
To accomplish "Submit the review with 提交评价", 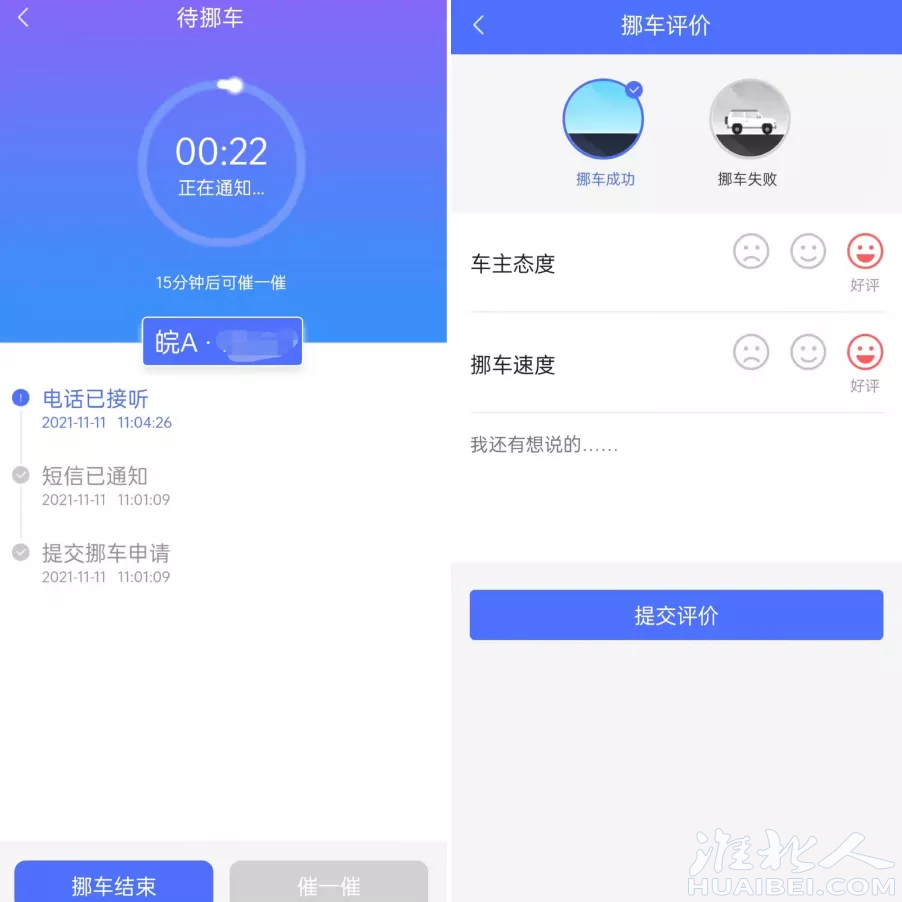I will point(676,615).
